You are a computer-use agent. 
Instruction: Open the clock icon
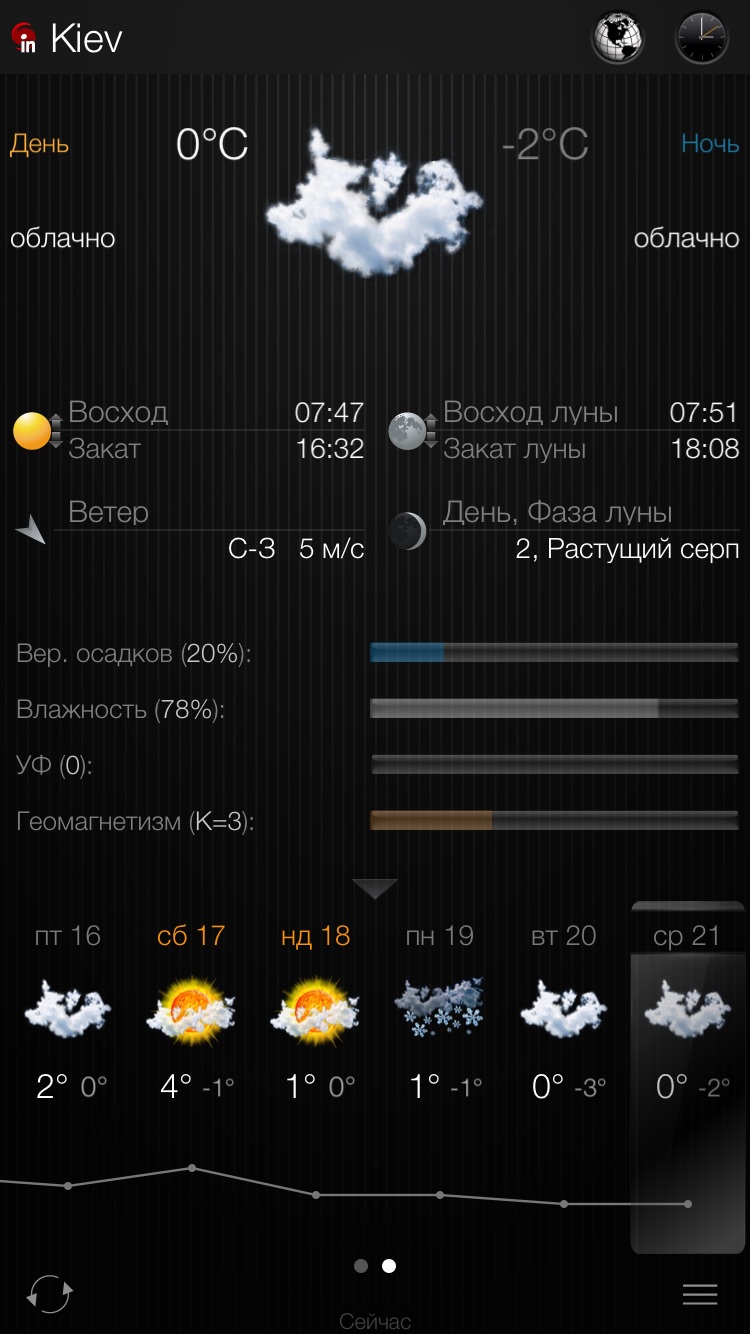(x=703, y=38)
